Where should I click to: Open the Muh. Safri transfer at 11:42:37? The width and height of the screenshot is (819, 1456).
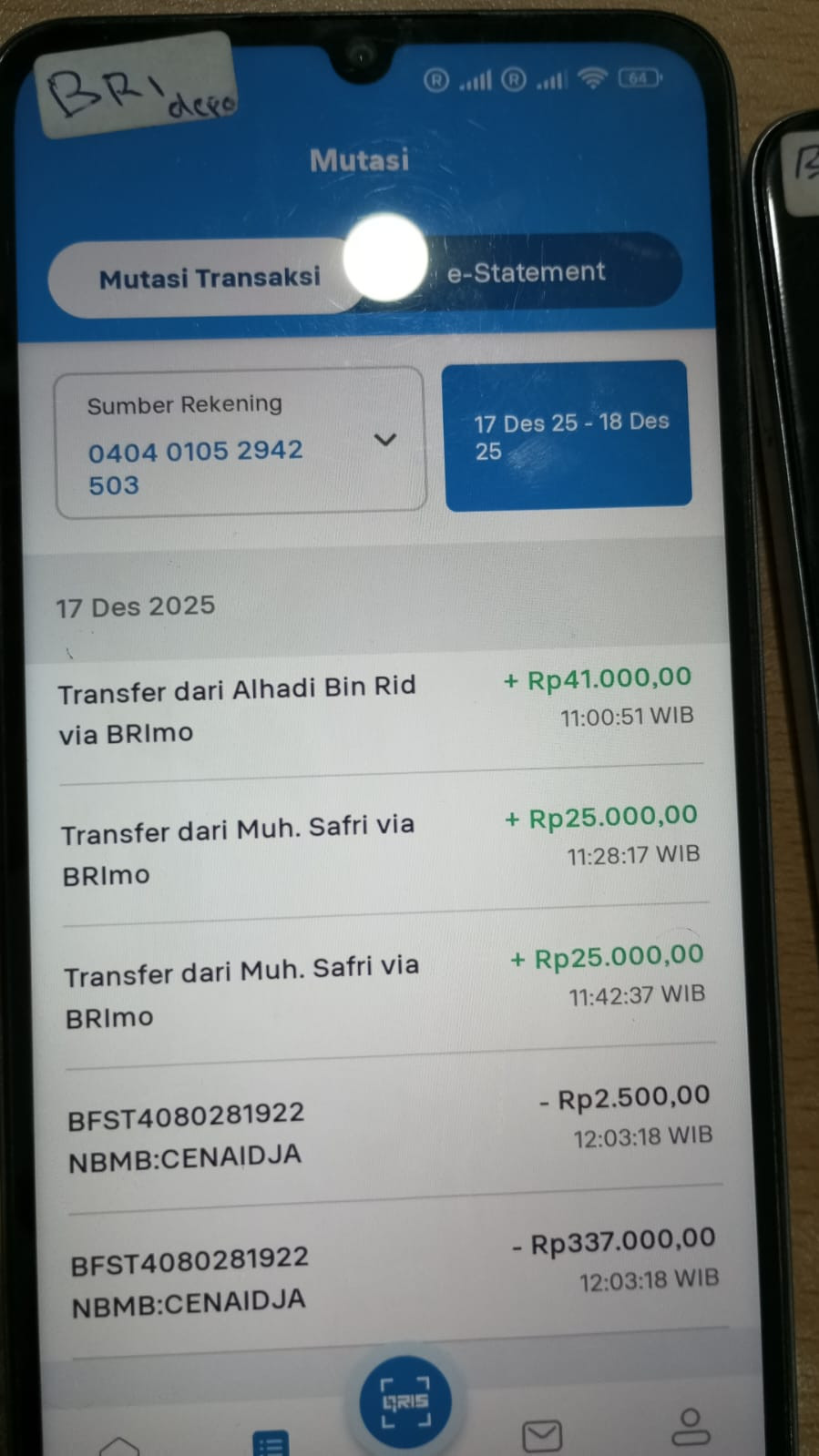click(x=384, y=989)
